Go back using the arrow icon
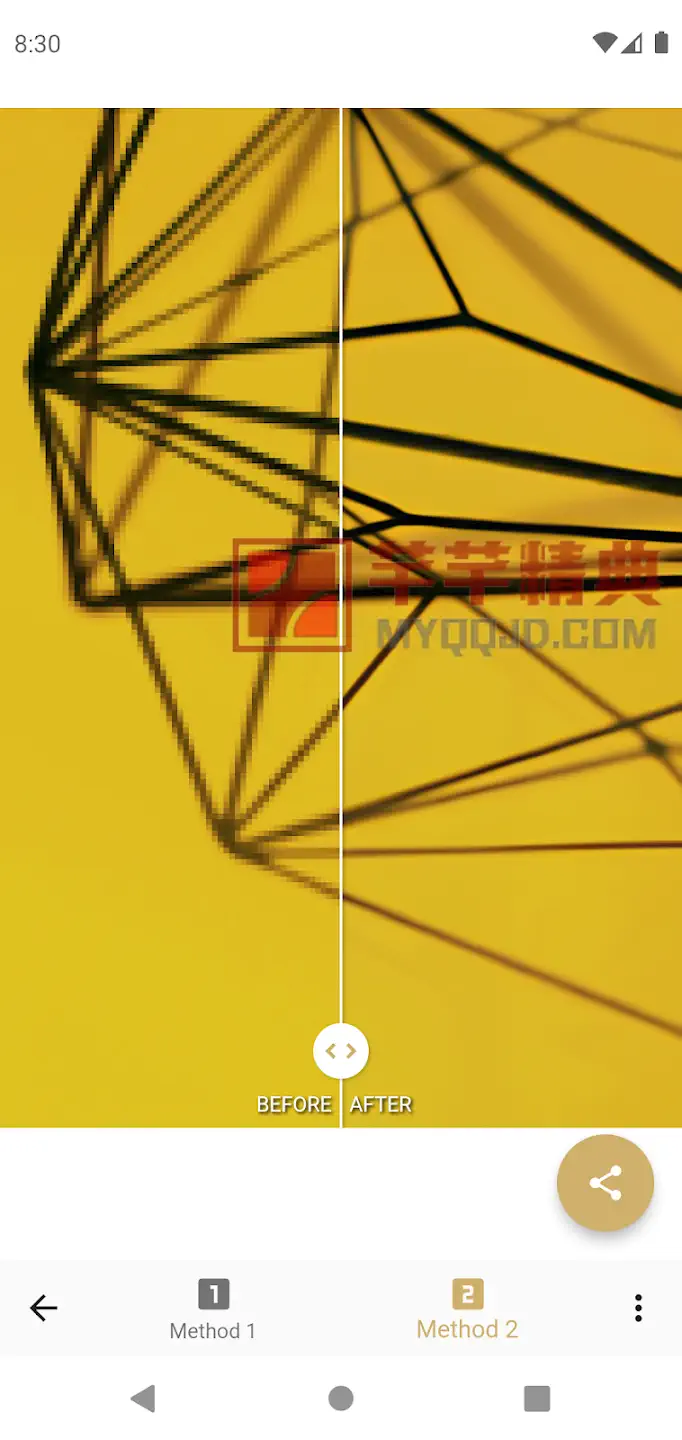This screenshot has height=1440, width=682. point(44,1308)
